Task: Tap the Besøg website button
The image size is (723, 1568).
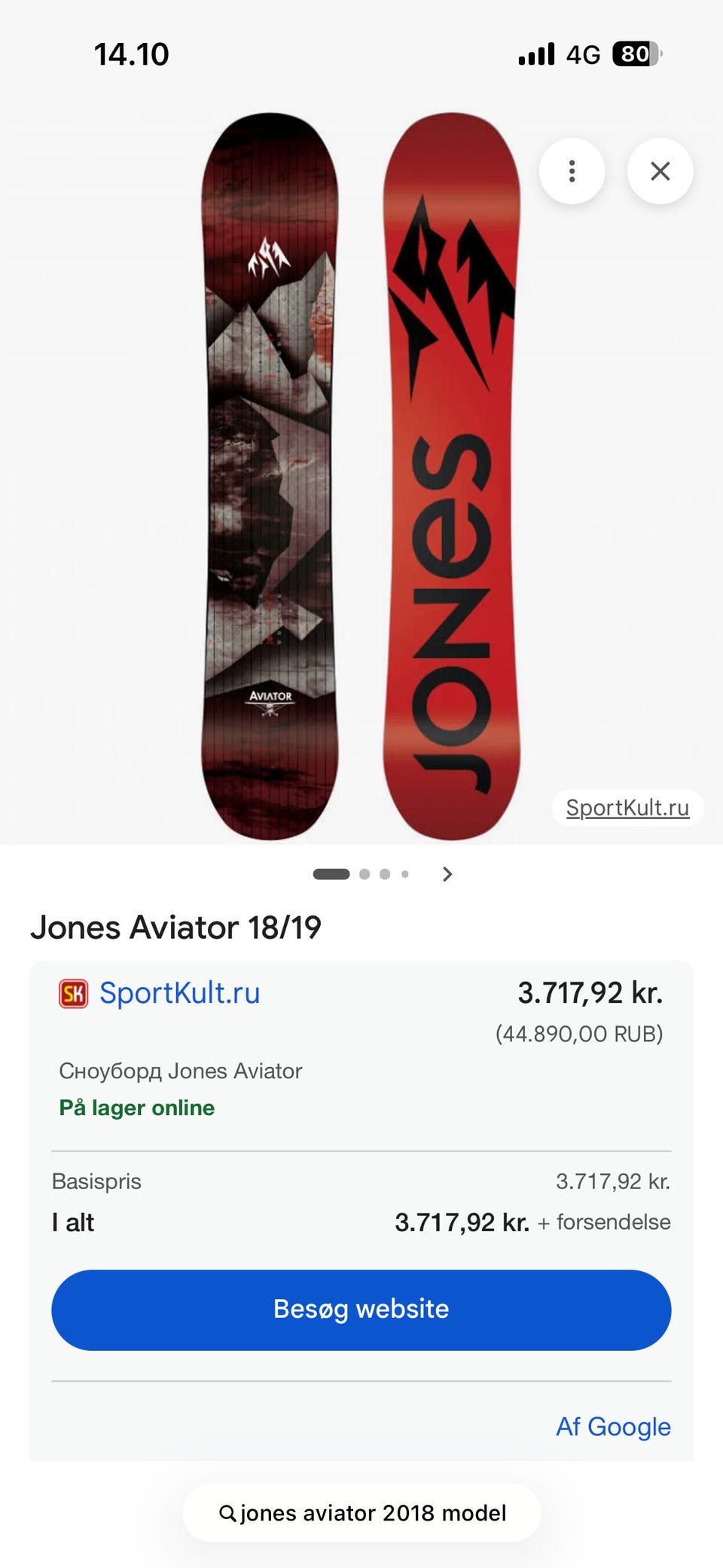Action: pyautogui.click(x=361, y=1310)
